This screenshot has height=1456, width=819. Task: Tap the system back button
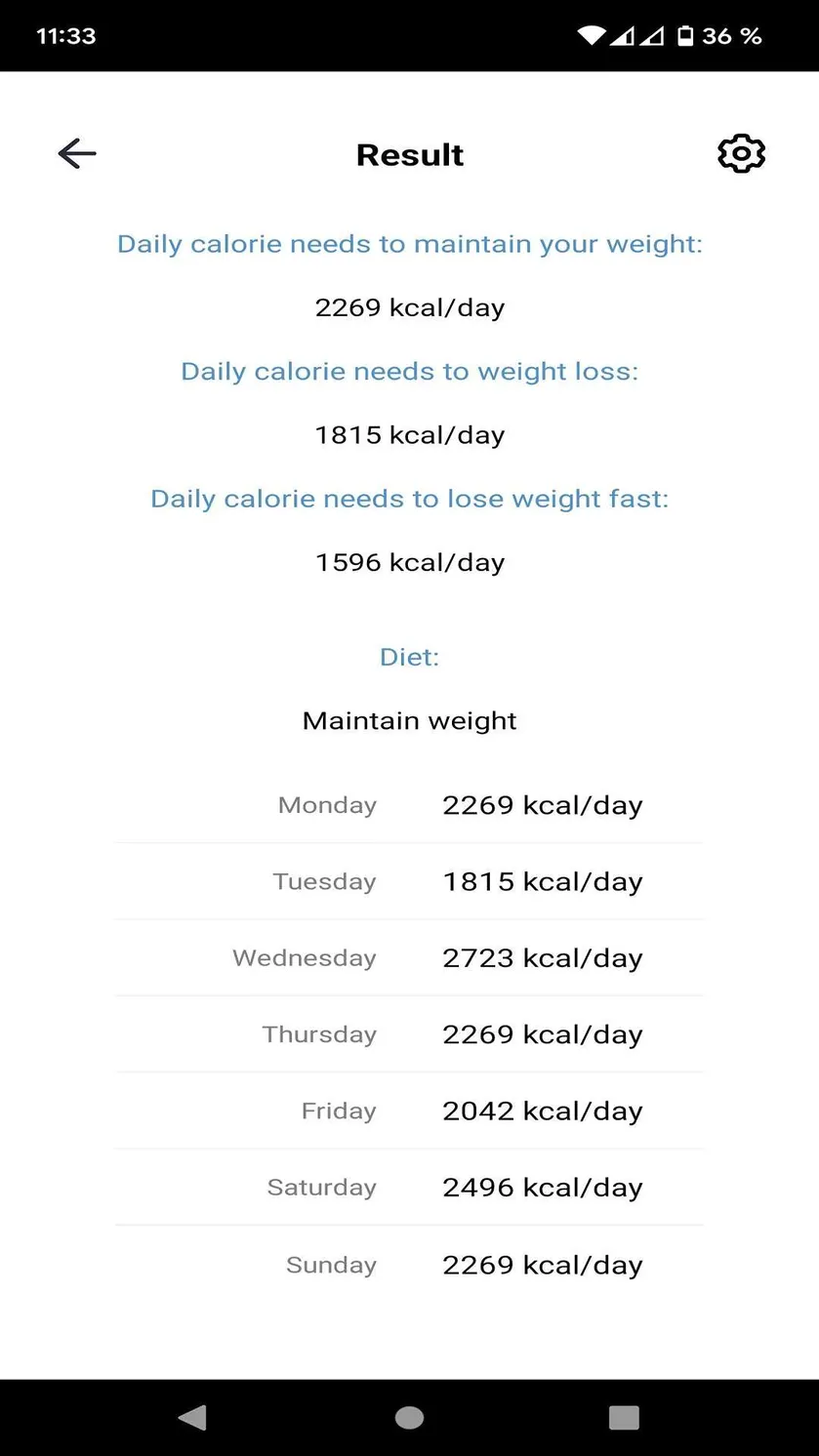(x=192, y=1417)
